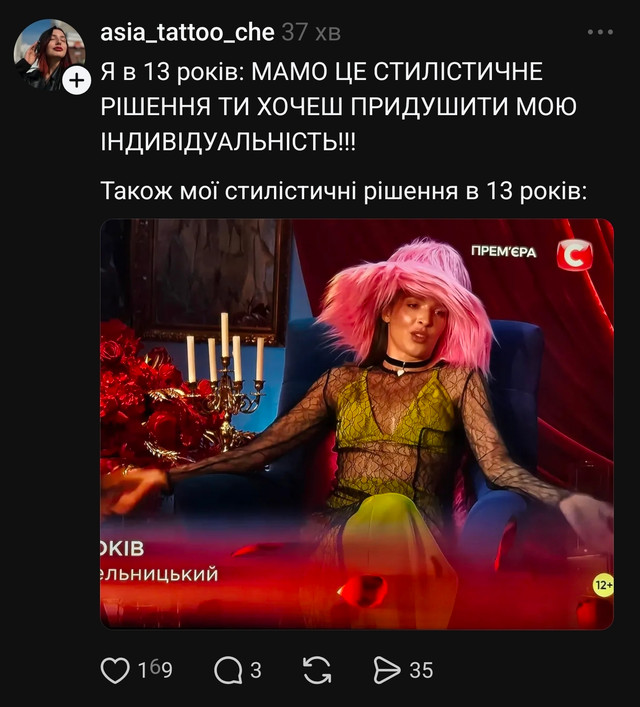Open the post's three-dot overflow menu
Screen dimensions: 640x707
599,32
